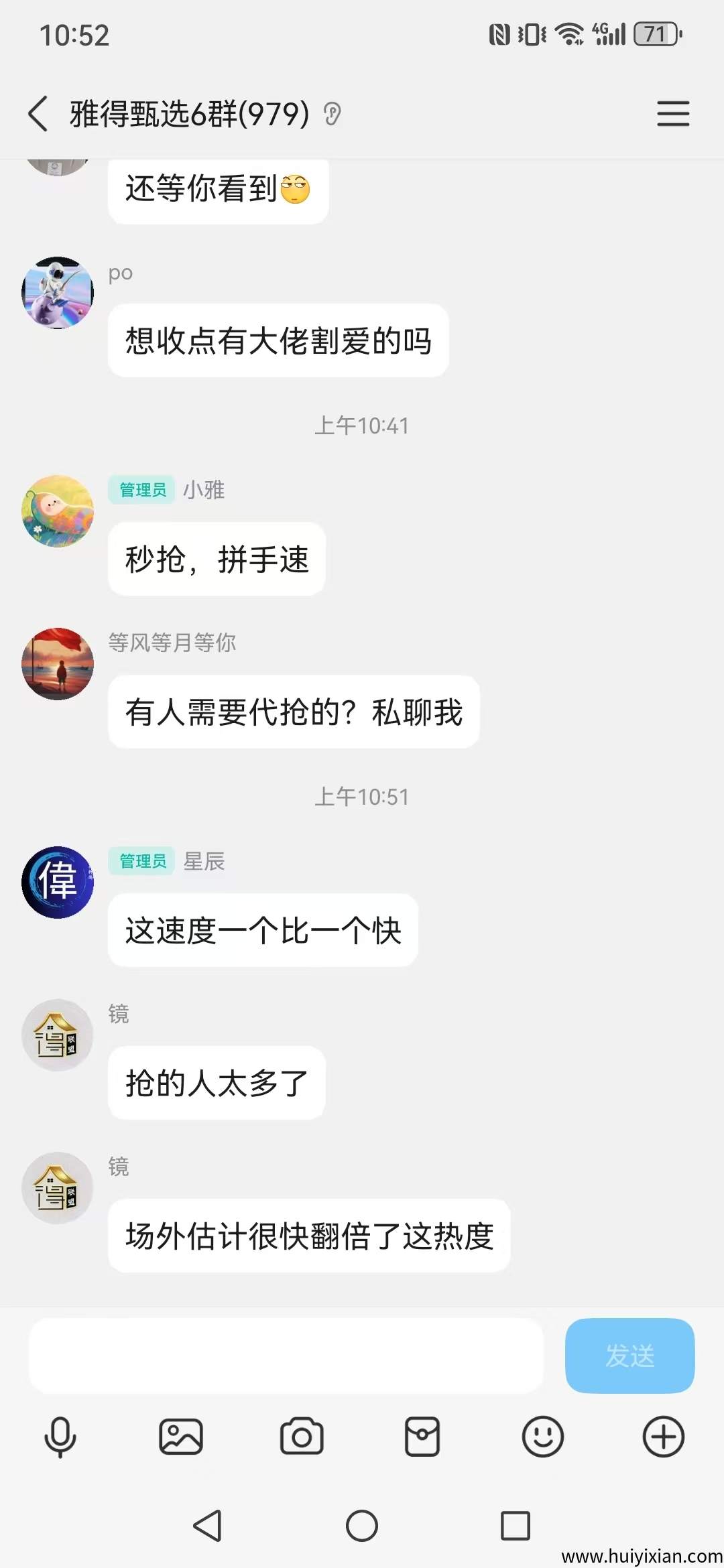The width and height of the screenshot is (724, 1568).
Task: Open the red packet icon
Action: 422,1435
